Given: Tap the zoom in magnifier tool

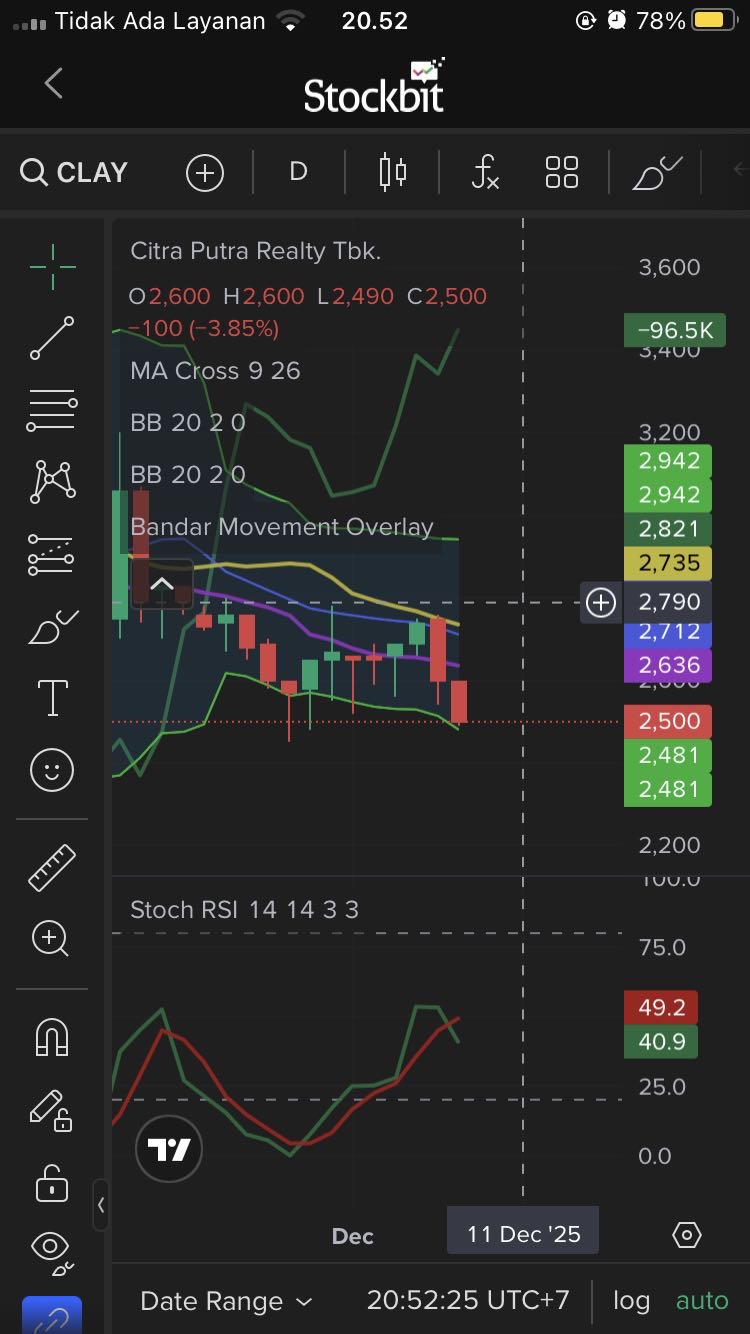Looking at the screenshot, I should [x=50, y=939].
